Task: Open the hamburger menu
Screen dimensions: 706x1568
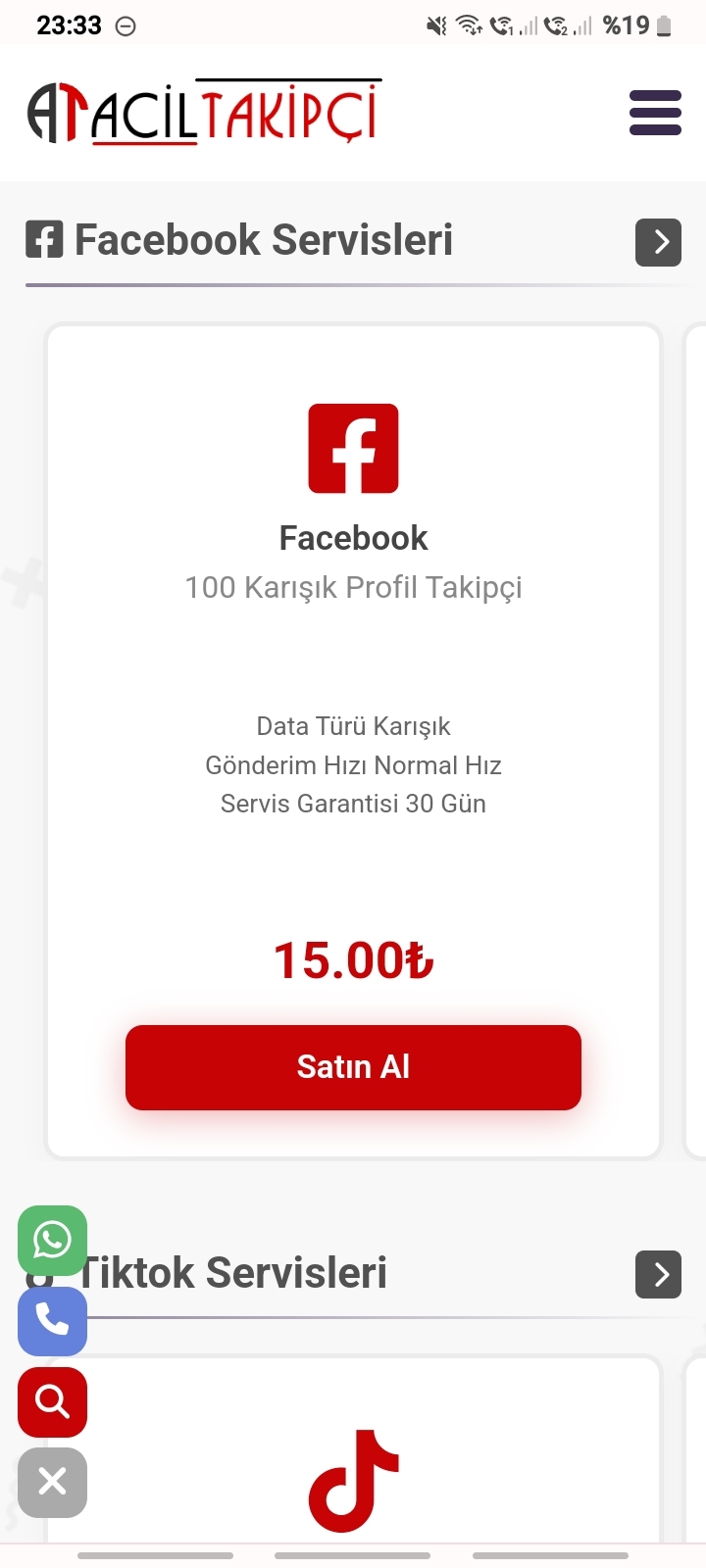Action: (x=655, y=113)
